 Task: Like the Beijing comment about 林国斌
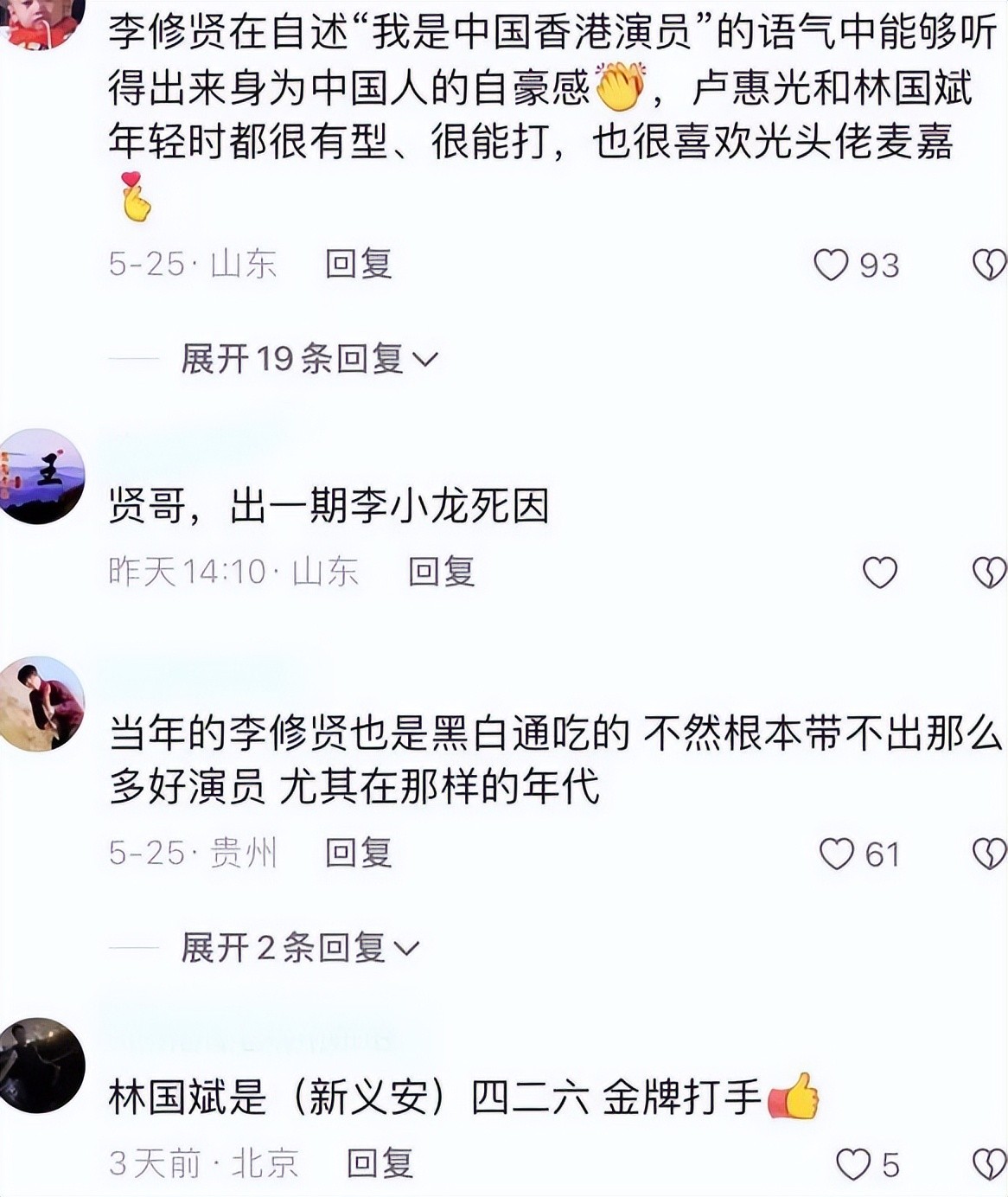[x=853, y=1164]
